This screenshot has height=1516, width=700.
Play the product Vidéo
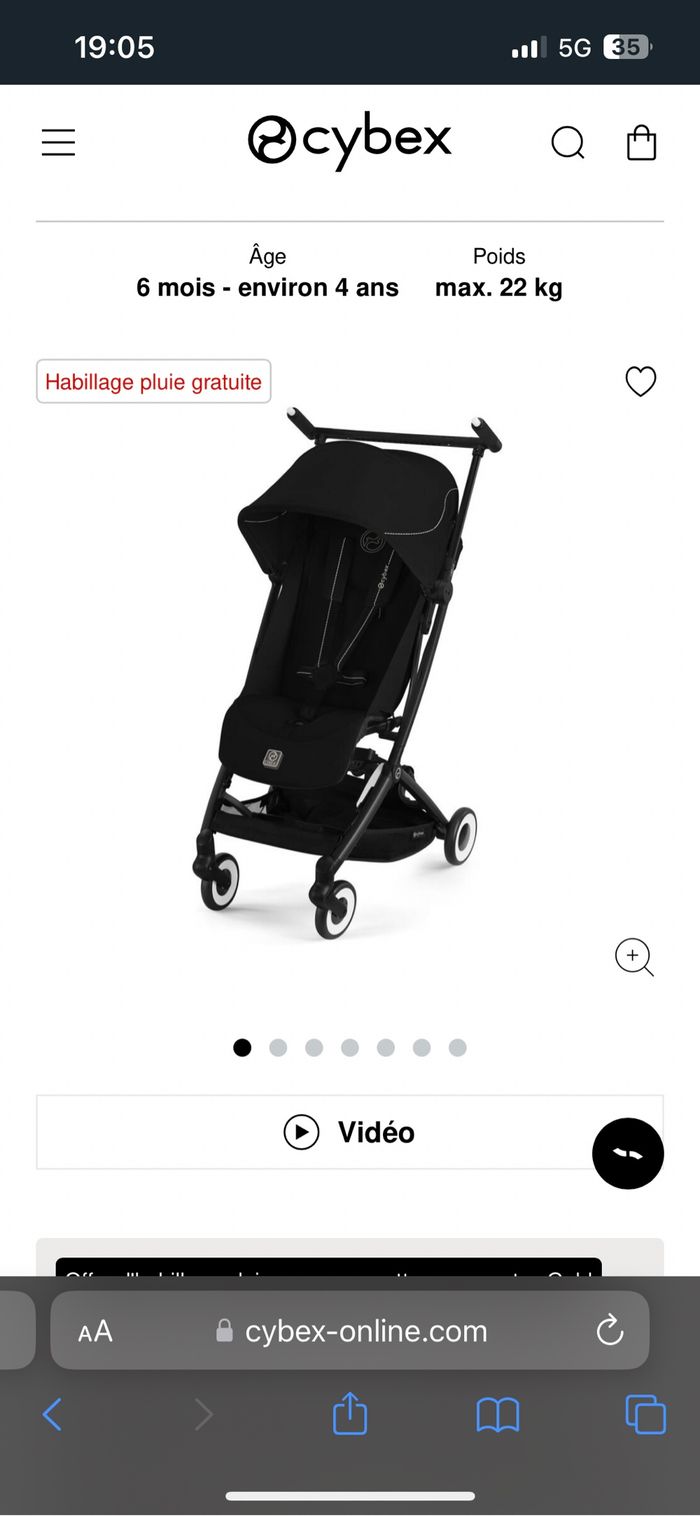348,1132
